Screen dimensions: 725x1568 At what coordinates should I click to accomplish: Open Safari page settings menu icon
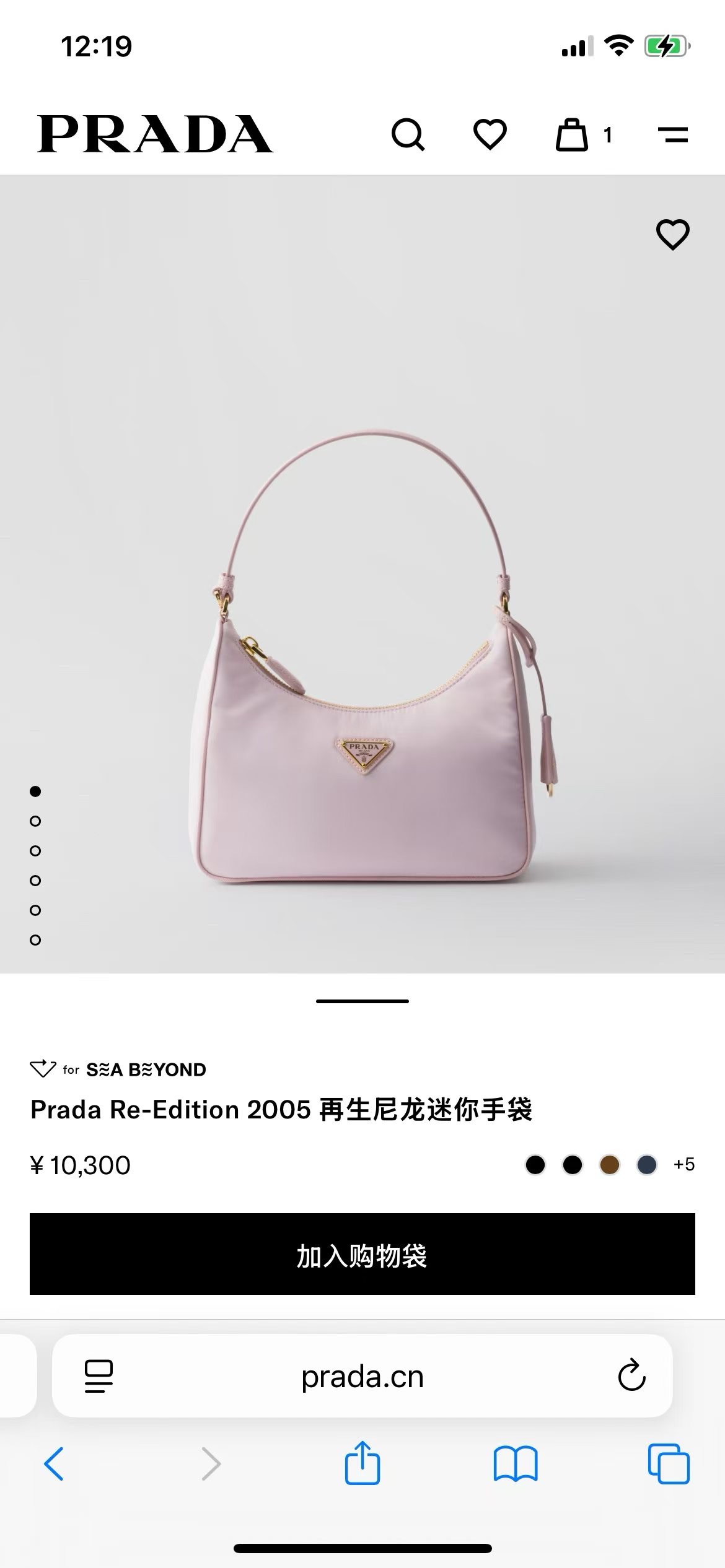[99, 1376]
